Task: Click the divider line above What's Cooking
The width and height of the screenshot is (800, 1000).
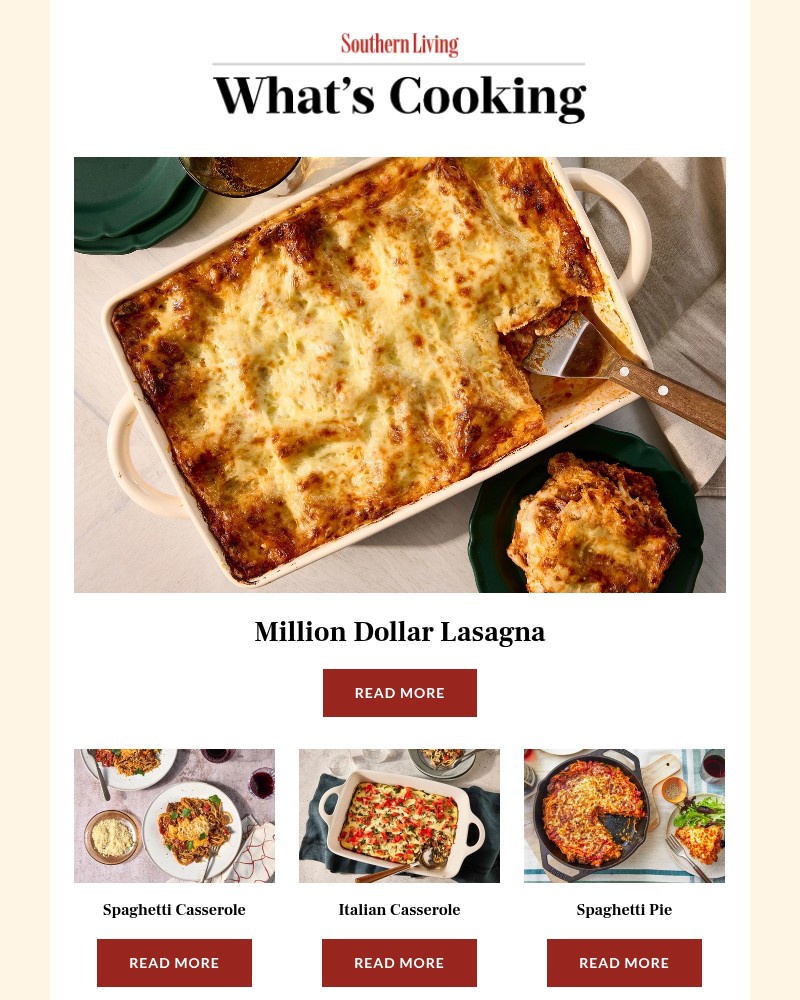Action: pyautogui.click(x=400, y=63)
